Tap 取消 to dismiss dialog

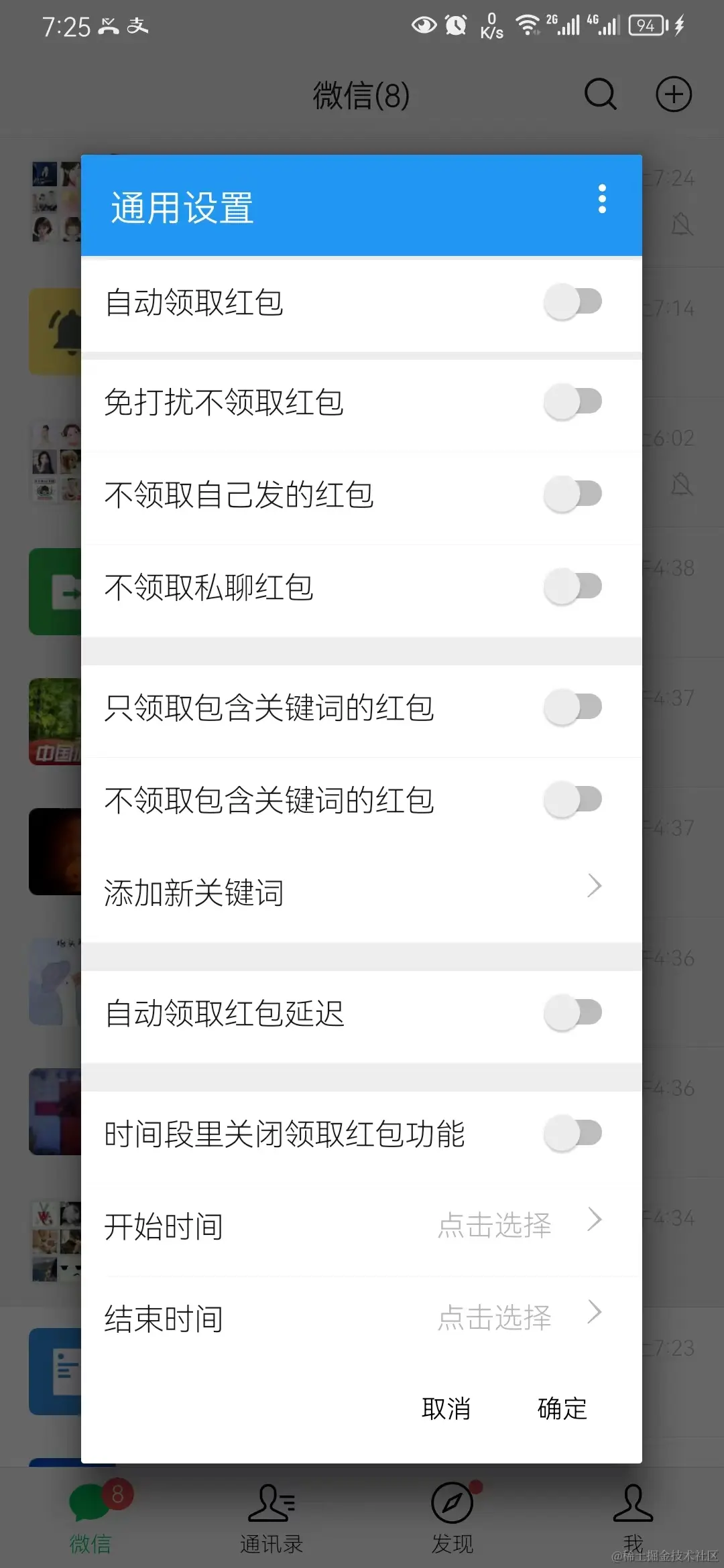click(446, 1409)
